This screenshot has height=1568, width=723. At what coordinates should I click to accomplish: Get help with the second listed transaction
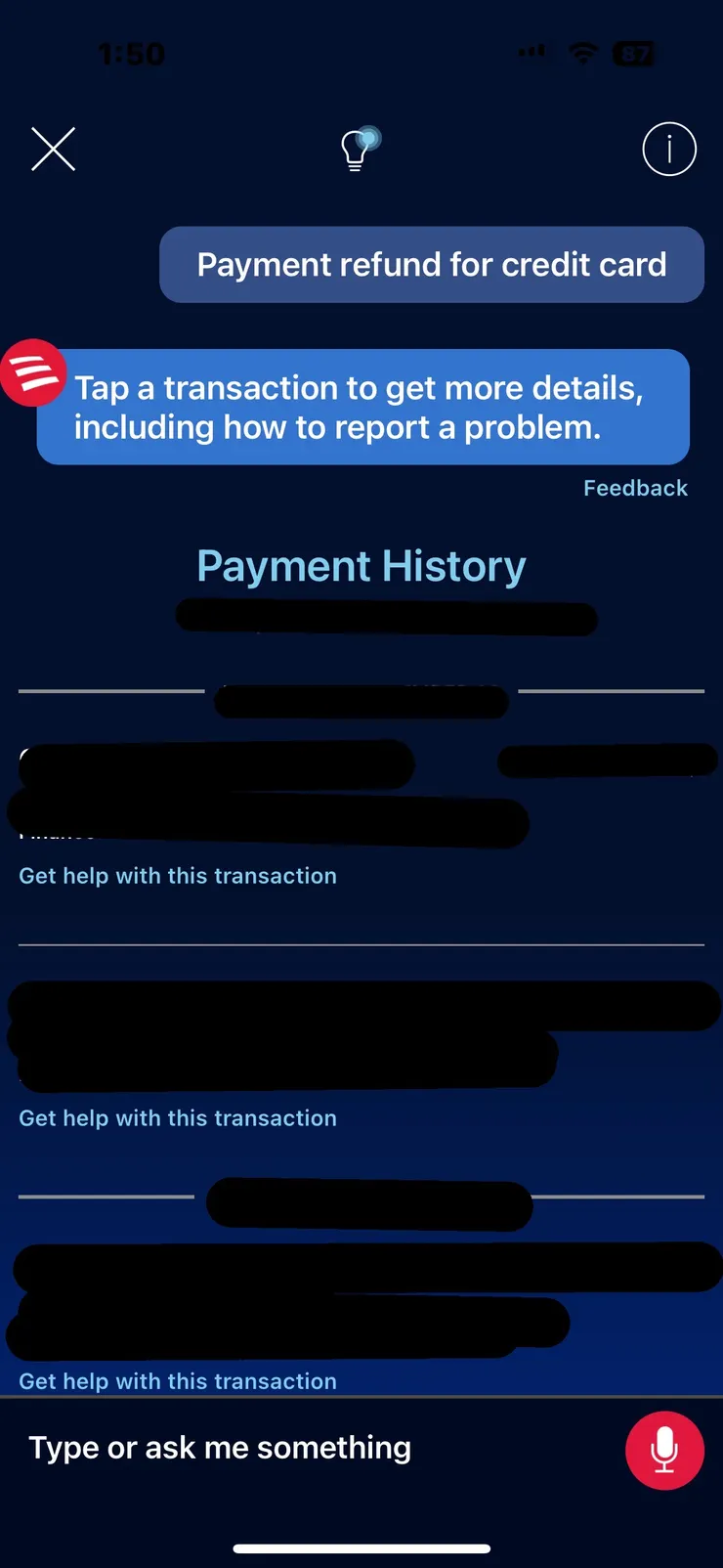point(178,1118)
